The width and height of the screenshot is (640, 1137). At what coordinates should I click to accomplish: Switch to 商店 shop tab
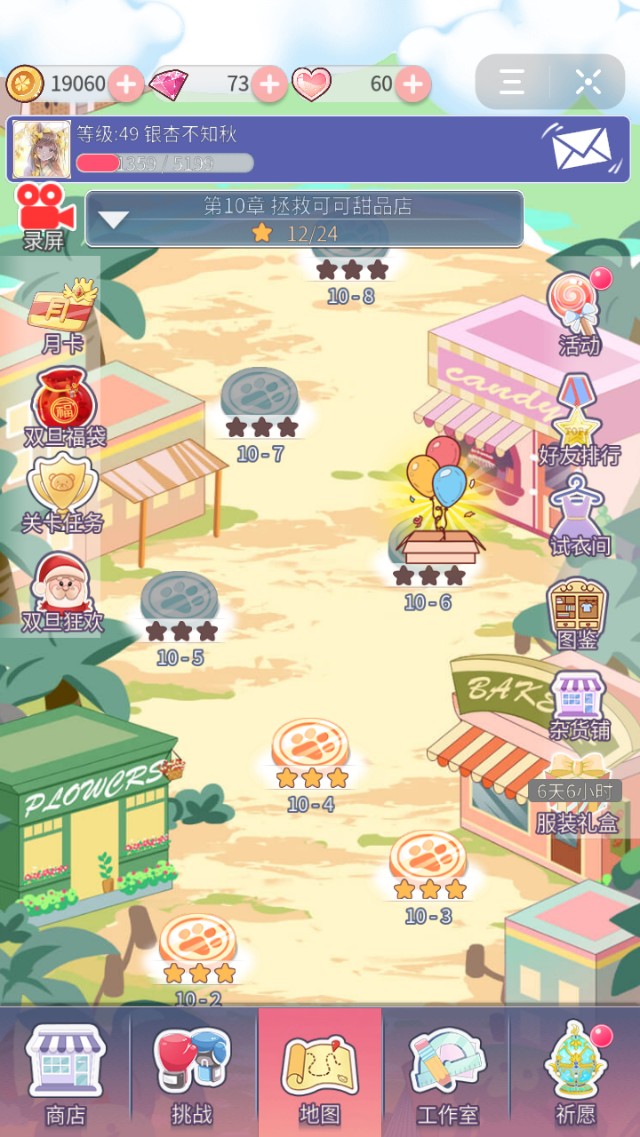[65, 1072]
